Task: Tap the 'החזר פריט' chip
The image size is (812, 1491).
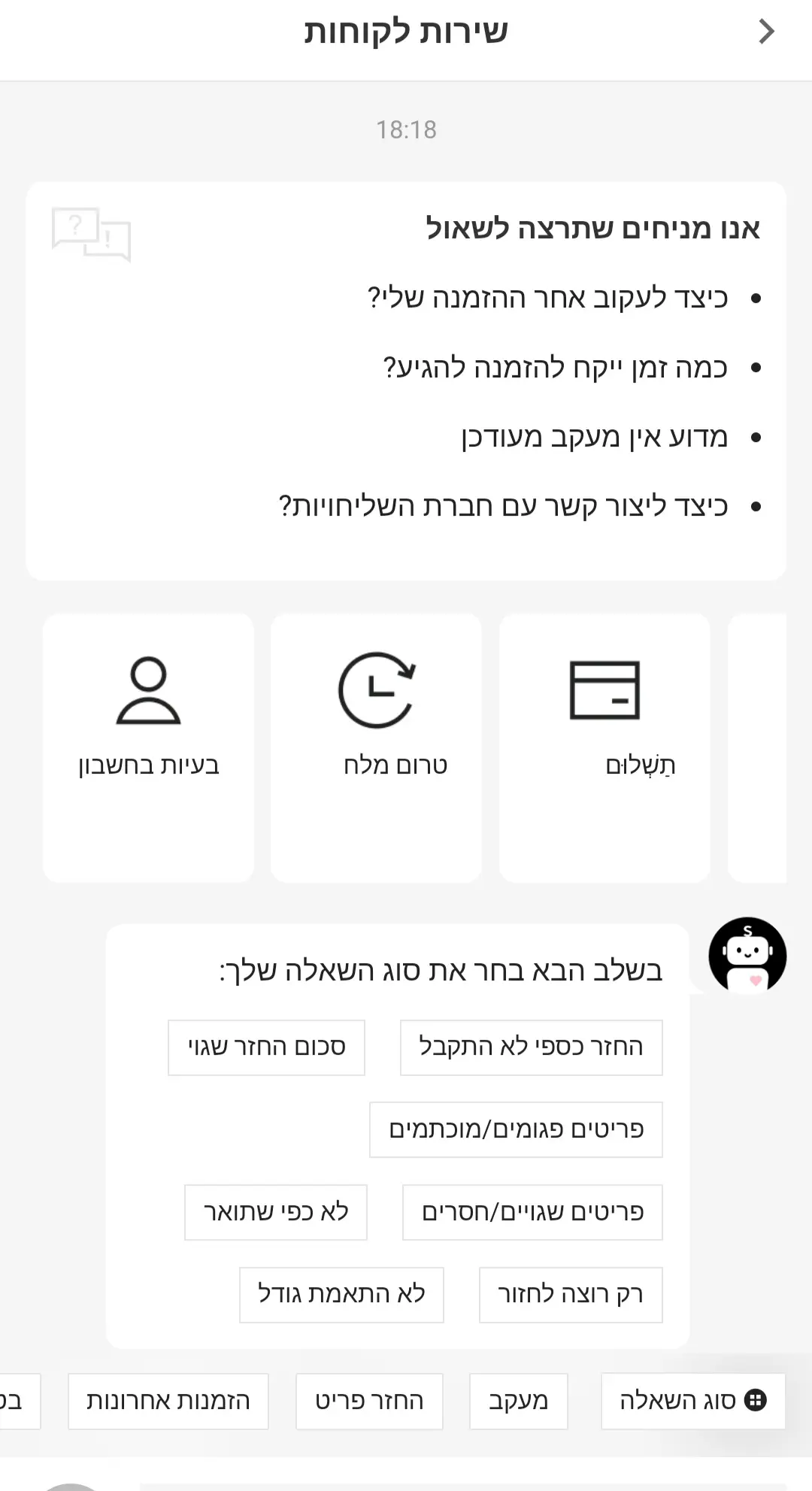Action: click(369, 1401)
